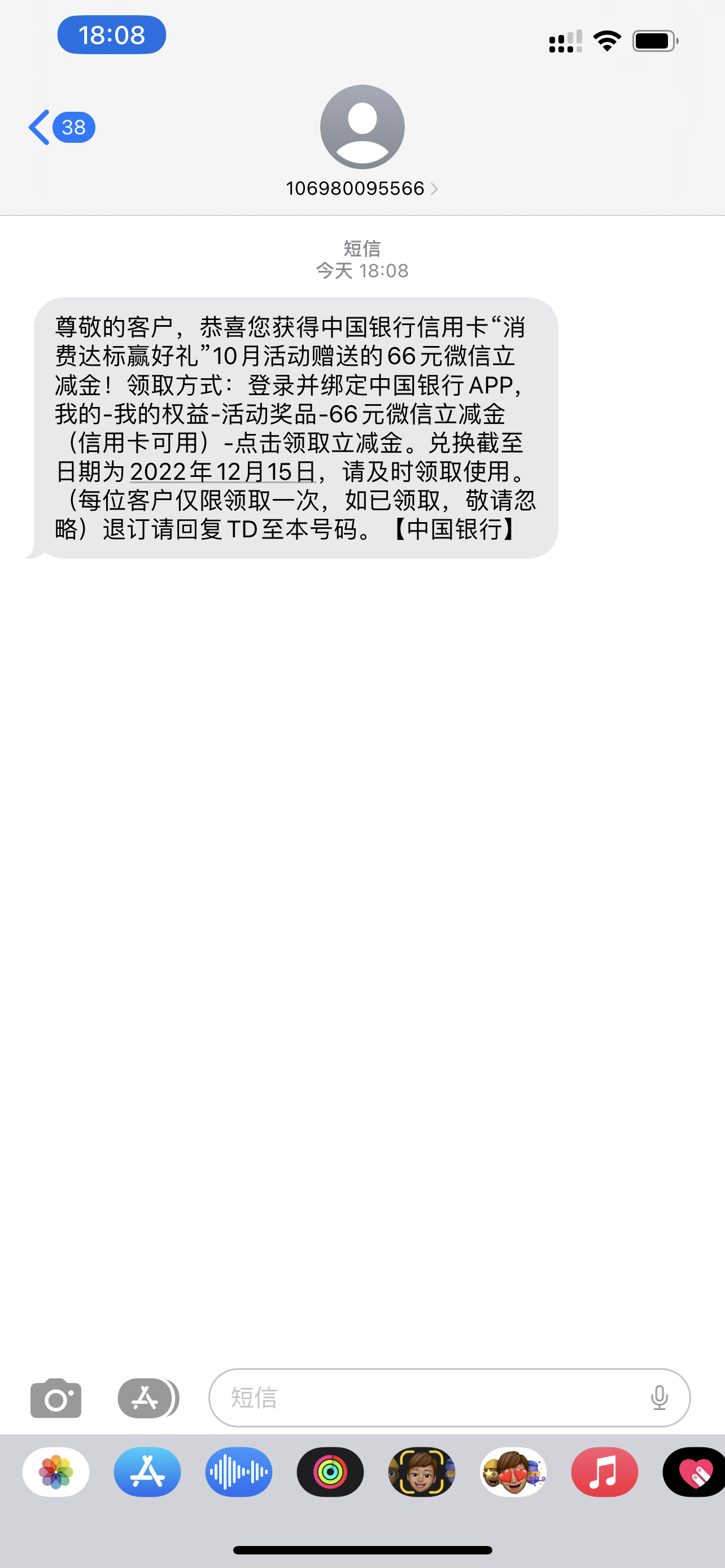Open the audio message waveform app
725x1568 pixels.
pos(239,1472)
